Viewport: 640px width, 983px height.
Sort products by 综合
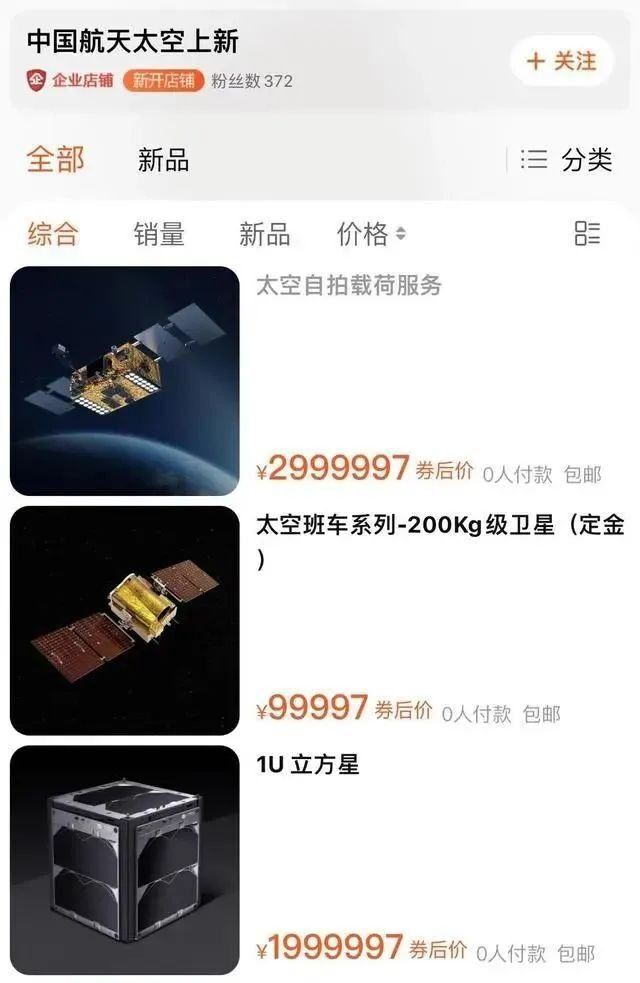(53, 234)
